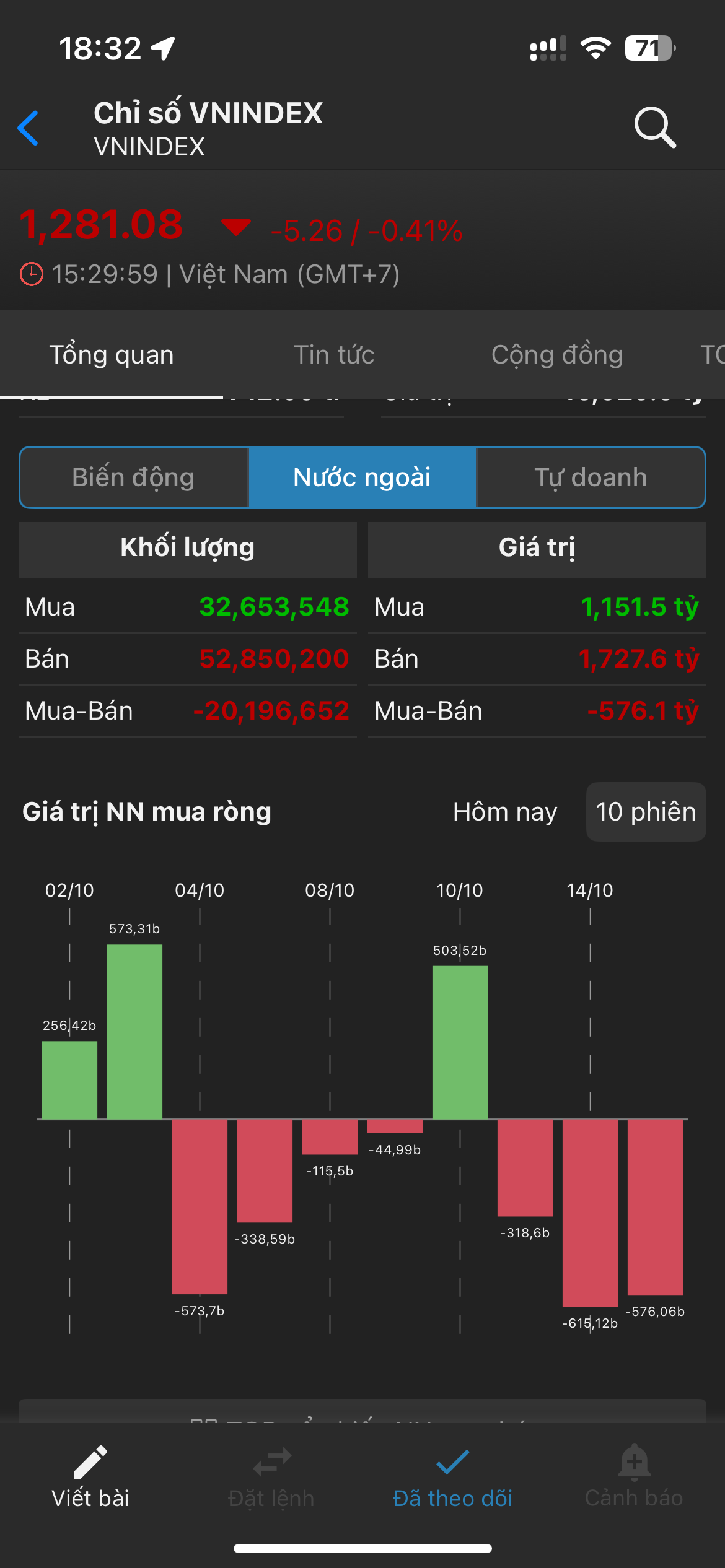Switch to the Tin tức tab

click(x=334, y=355)
